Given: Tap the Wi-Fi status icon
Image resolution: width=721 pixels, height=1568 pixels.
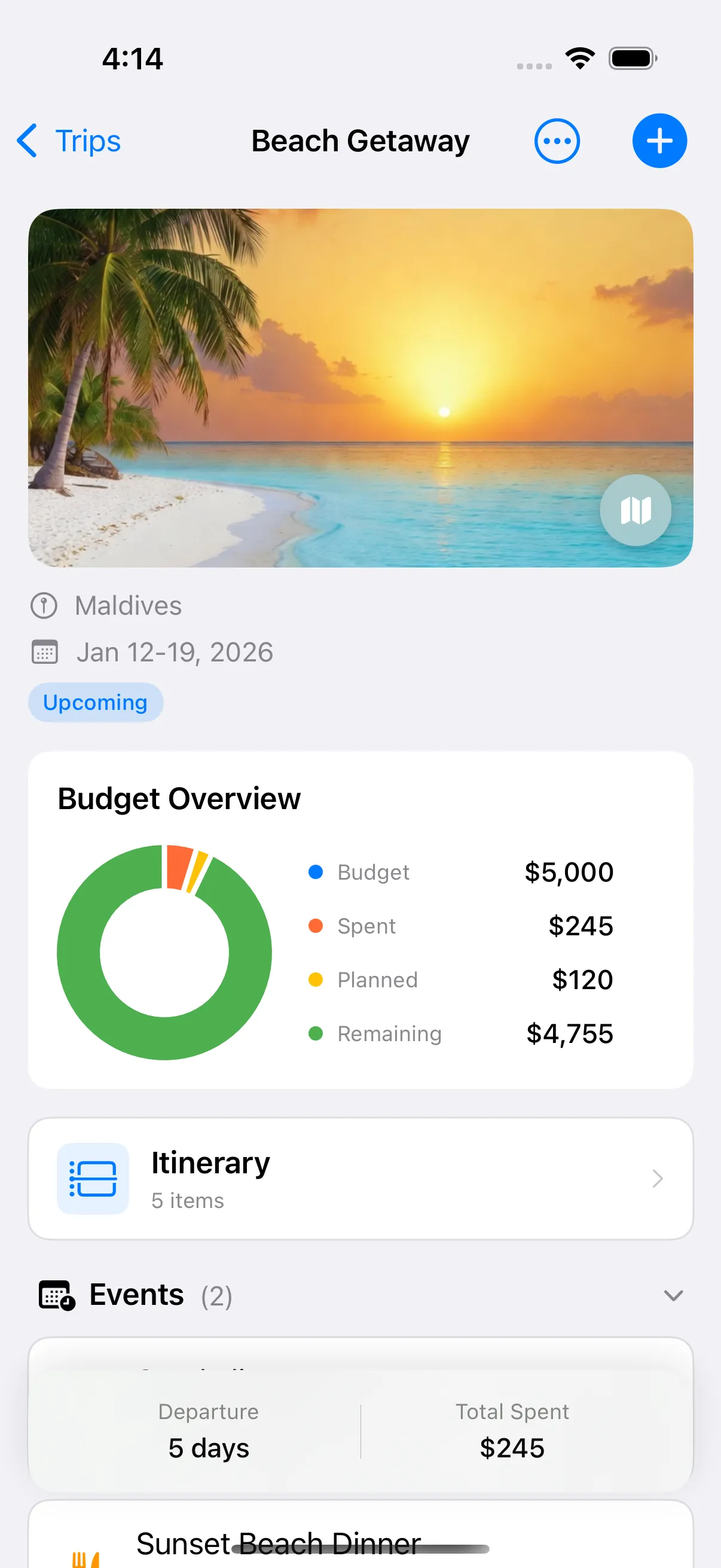Looking at the screenshot, I should (x=579, y=57).
